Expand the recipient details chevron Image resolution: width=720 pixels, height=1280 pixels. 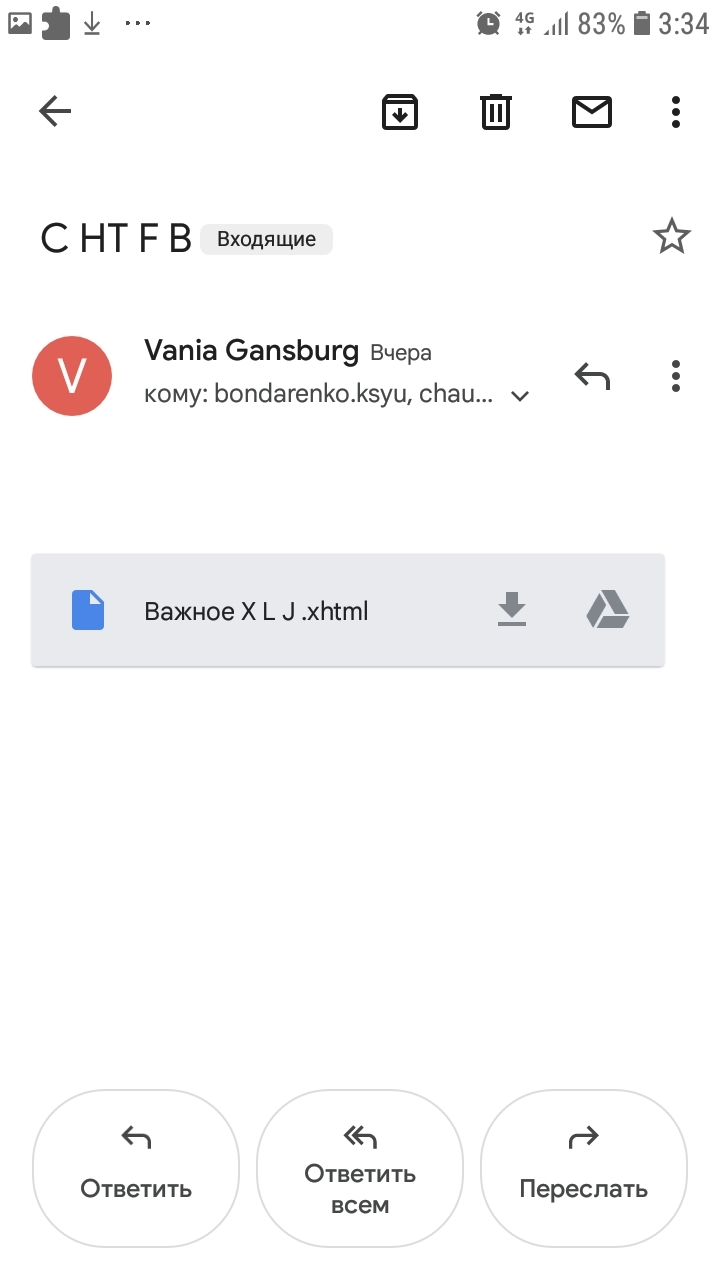(x=519, y=396)
